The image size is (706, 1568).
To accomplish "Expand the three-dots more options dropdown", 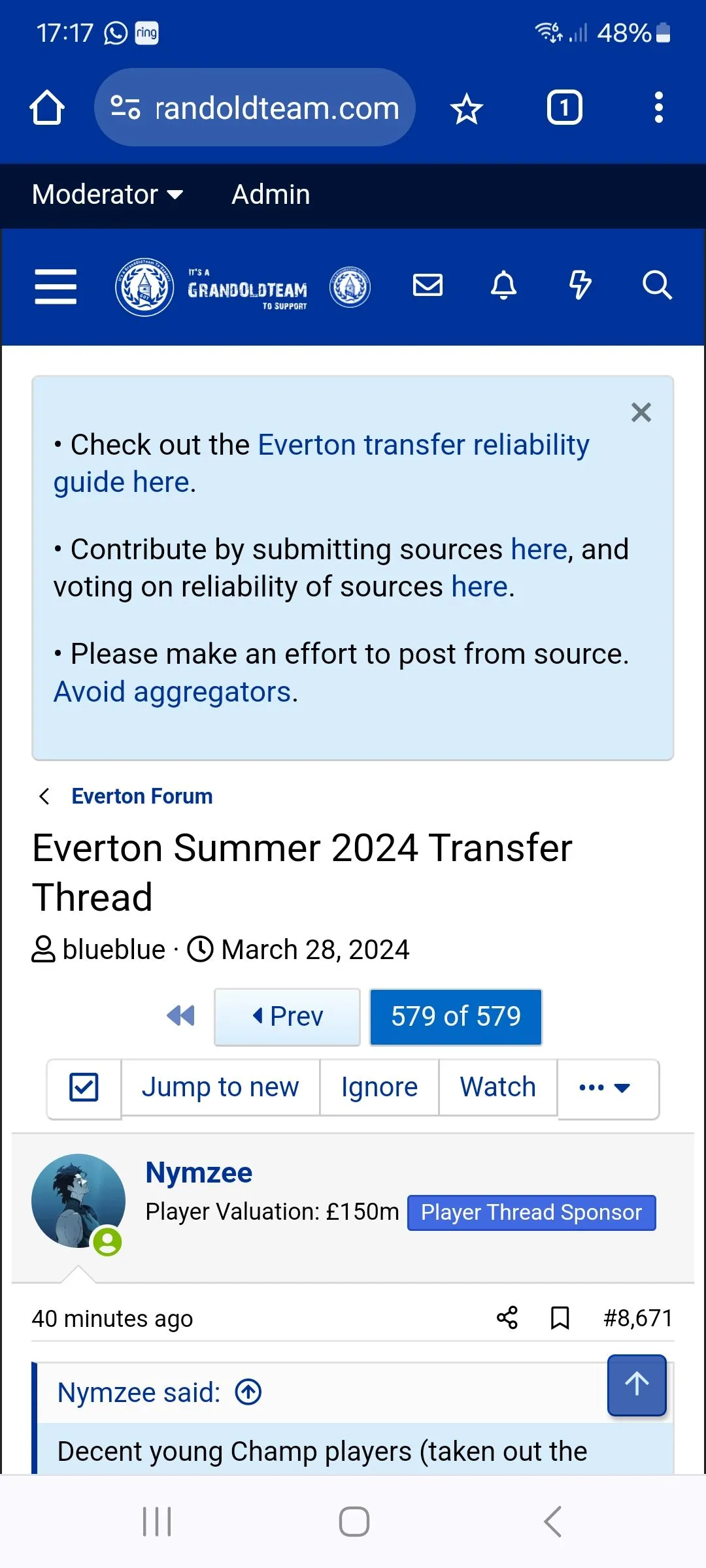I will 606,1088.
